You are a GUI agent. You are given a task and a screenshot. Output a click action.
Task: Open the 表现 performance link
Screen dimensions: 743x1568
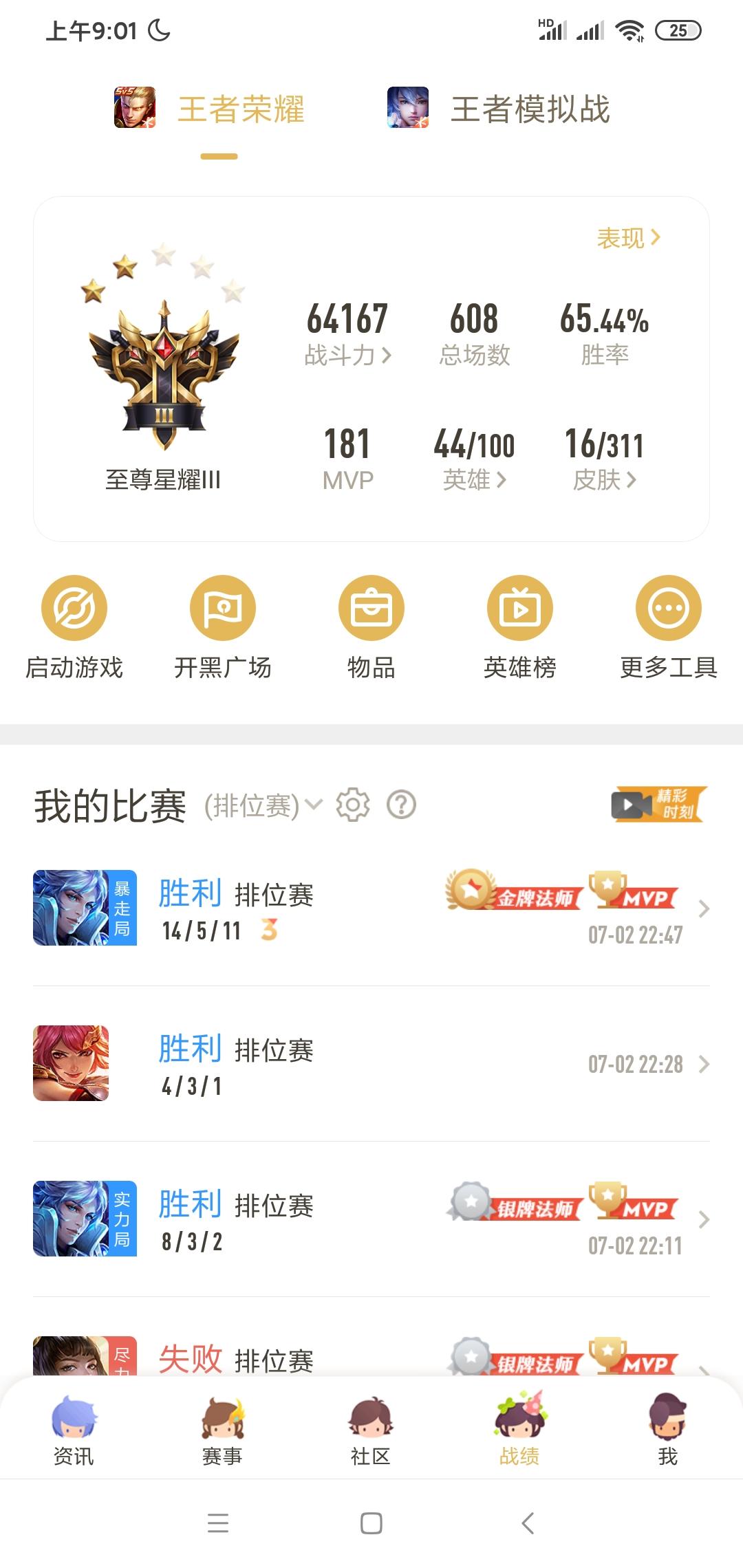(x=628, y=238)
